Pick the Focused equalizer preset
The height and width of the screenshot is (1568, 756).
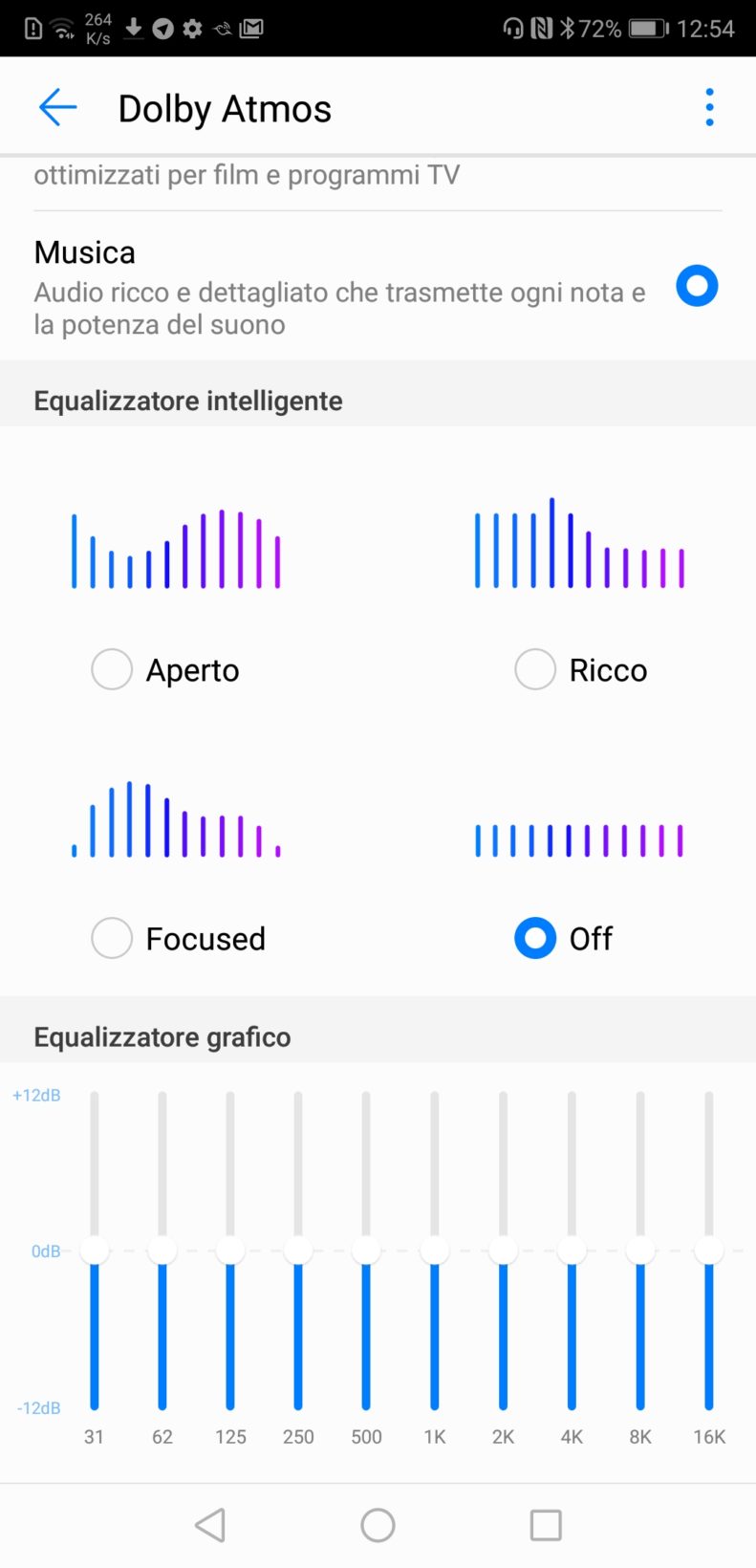pyautogui.click(x=112, y=938)
